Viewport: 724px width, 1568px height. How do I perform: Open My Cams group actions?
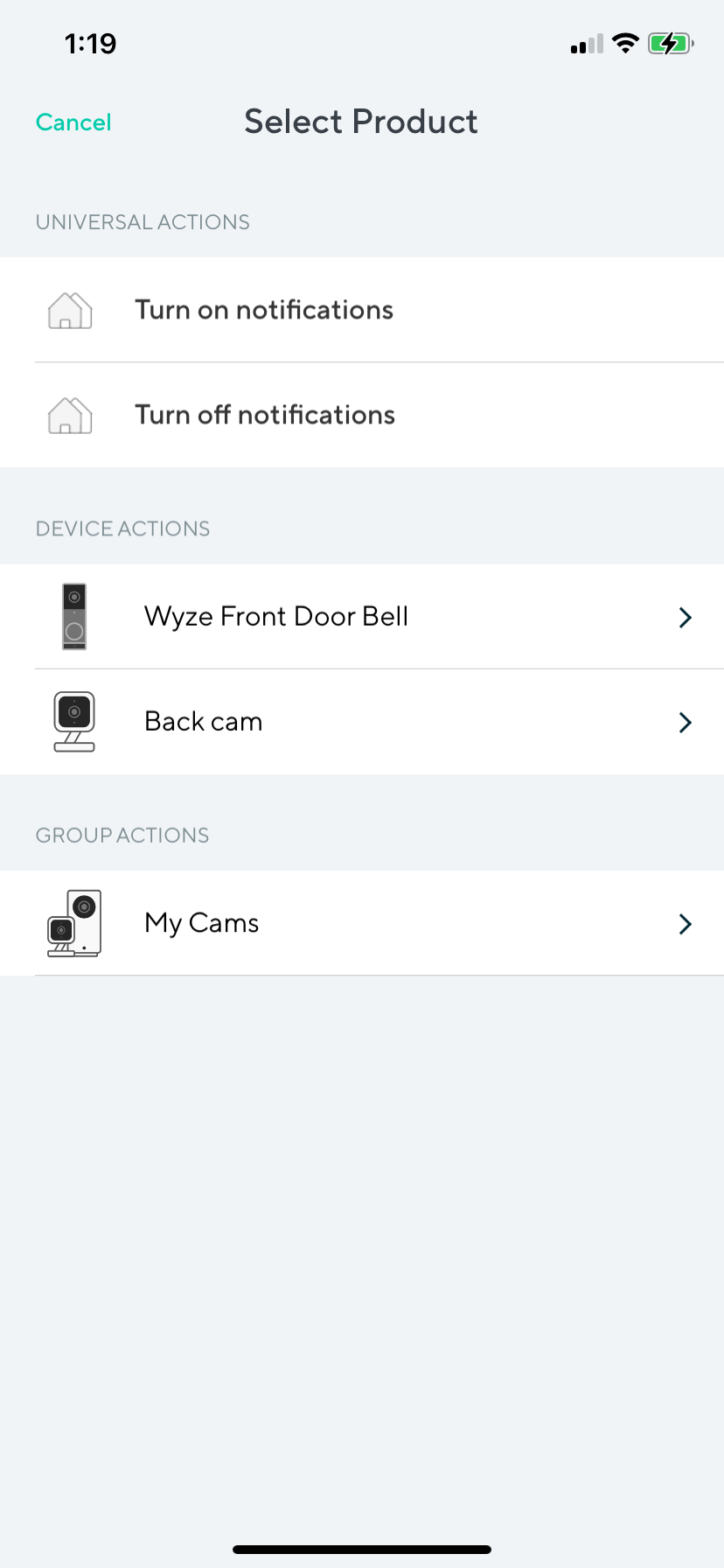tap(202, 923)
